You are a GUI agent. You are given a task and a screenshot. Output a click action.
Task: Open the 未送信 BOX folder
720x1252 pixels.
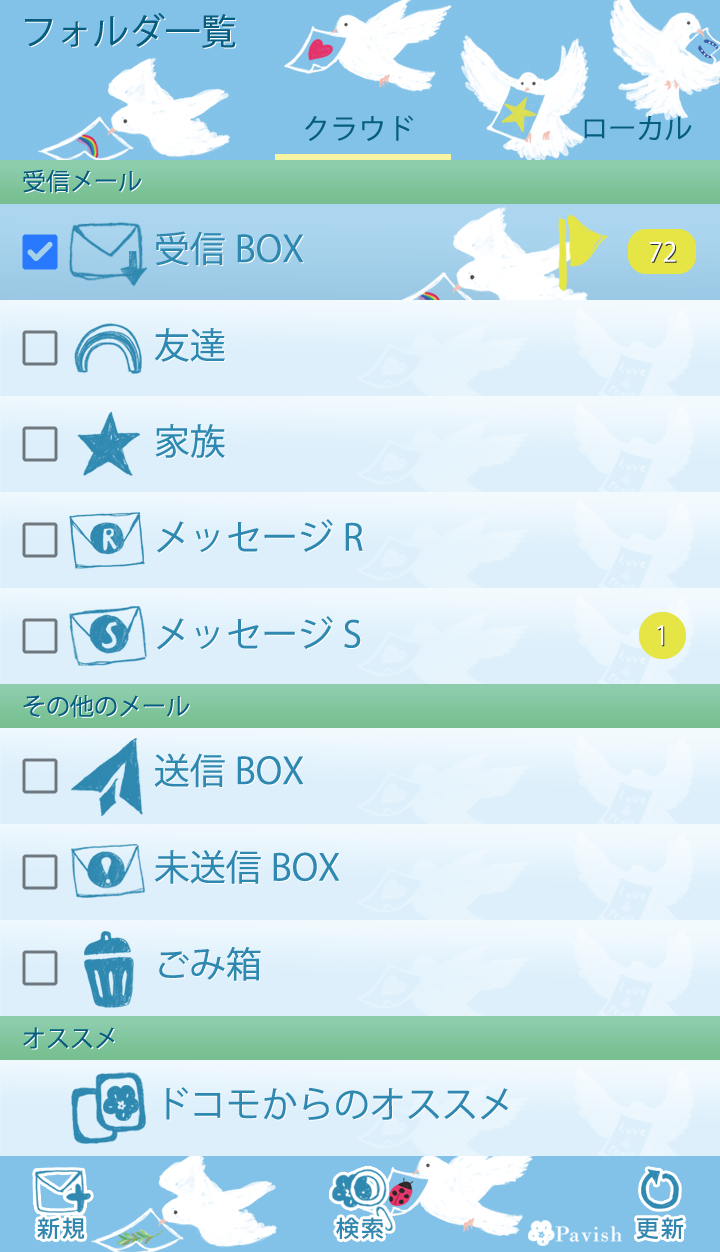click(x=300, y=868)
